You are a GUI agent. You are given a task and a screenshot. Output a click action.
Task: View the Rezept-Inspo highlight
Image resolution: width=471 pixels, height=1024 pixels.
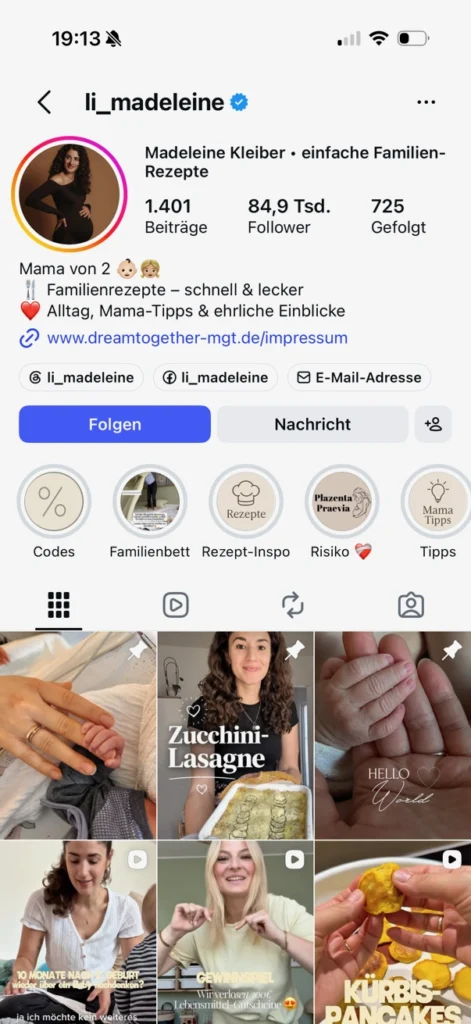[x=246, y=513]
